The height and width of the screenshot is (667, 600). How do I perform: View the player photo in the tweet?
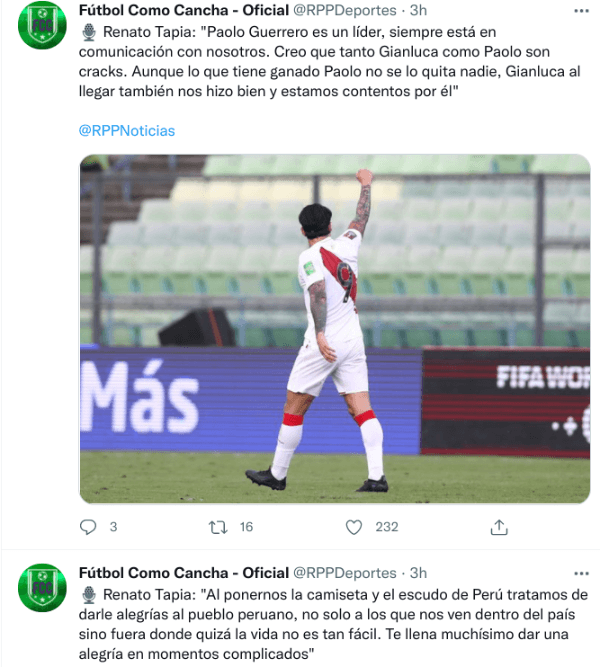[x=334, y=328]
